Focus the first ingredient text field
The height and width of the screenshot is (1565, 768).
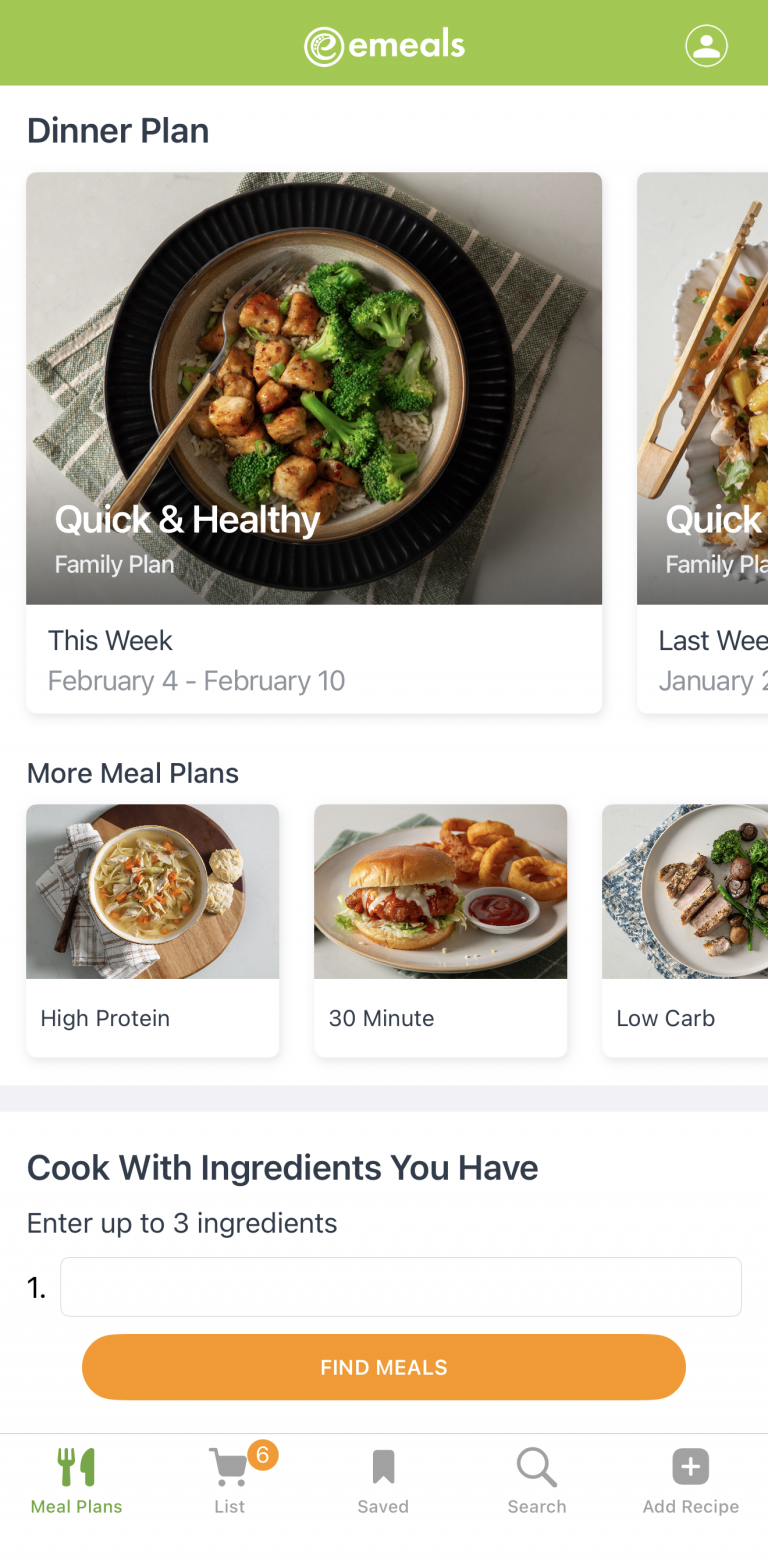(400, 1287)
